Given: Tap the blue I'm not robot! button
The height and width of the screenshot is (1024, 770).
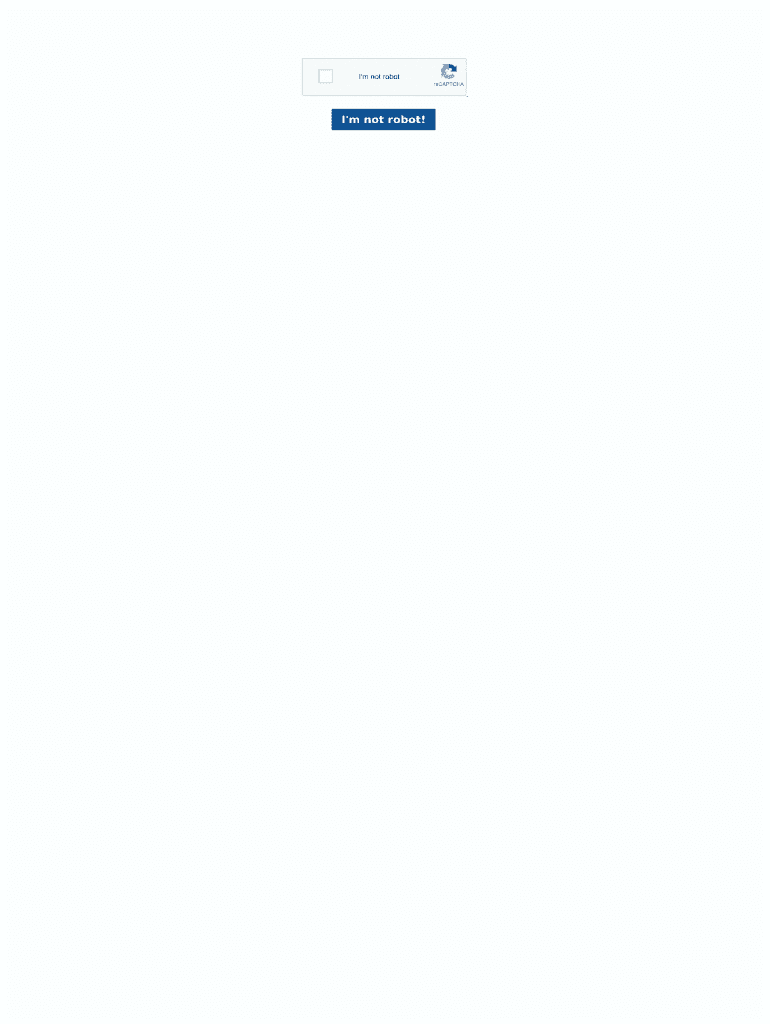Looking at the screenshot, I should point(383,120).
